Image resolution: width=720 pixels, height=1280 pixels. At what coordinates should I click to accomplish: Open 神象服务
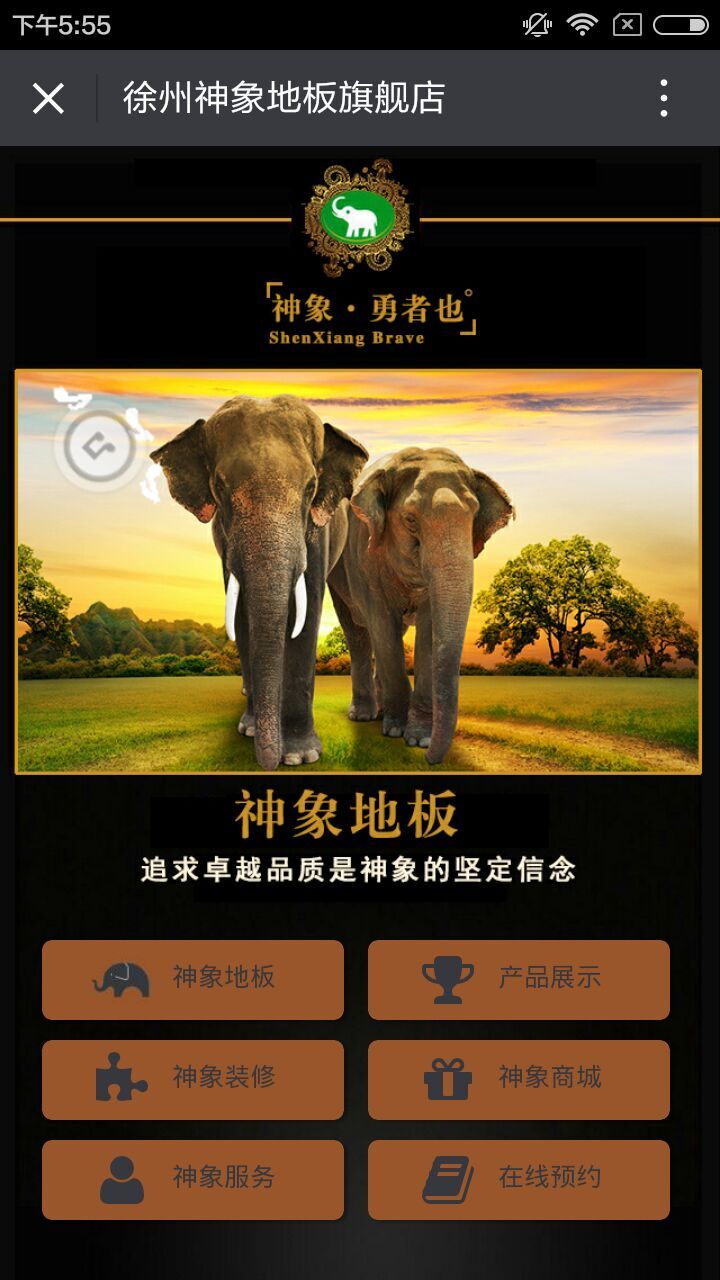[193, 1179]
